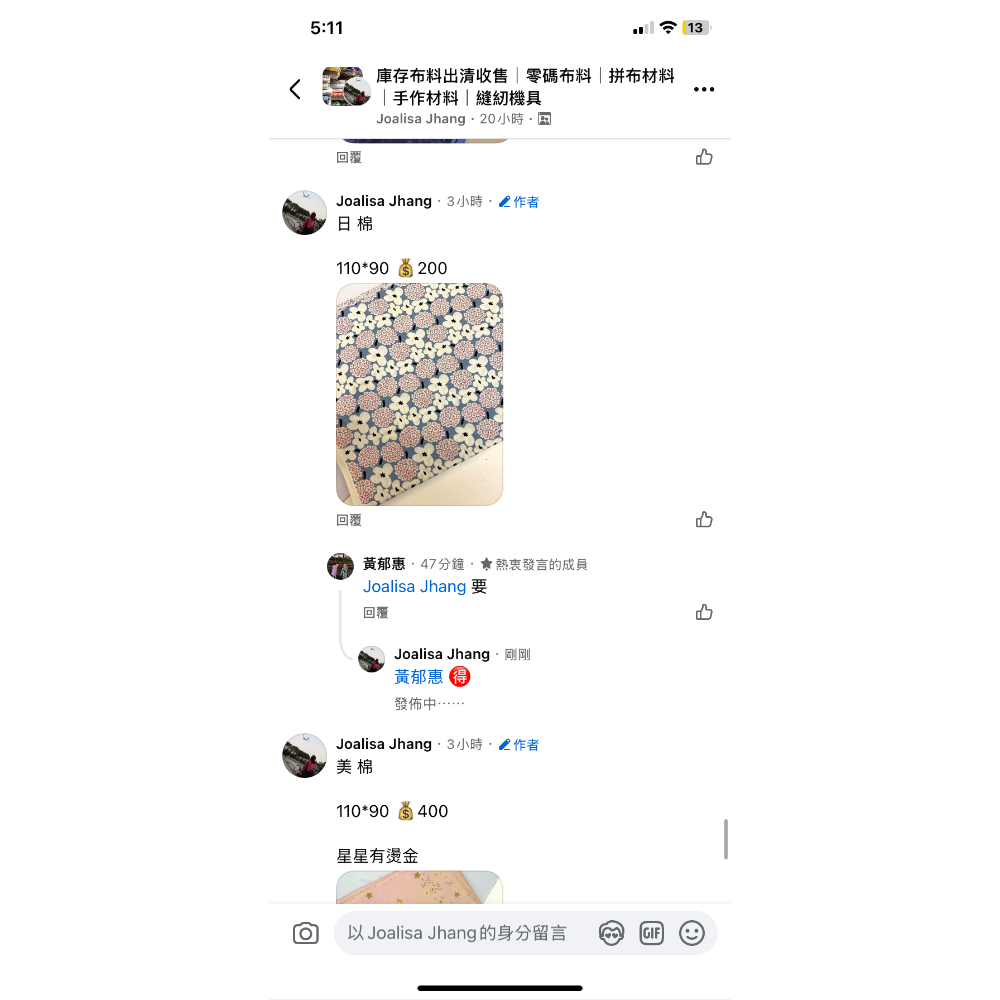Open the avatar sticker picker
The height and width of the screenshot is (1000, 1000).
tap(611, 933)
